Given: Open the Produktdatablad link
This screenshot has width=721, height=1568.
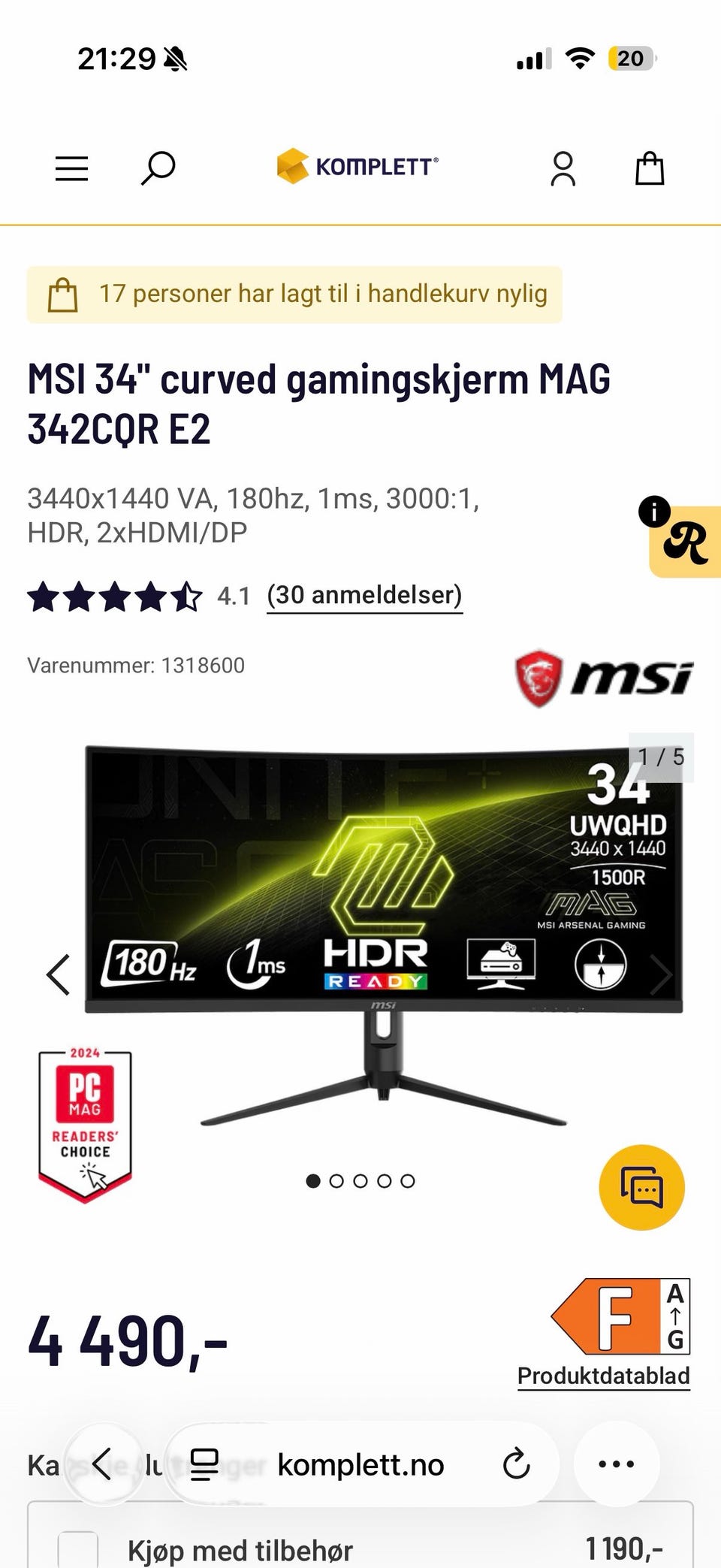Looking at the screenshot, I should pyautogui.click(x=604, y=1376).
